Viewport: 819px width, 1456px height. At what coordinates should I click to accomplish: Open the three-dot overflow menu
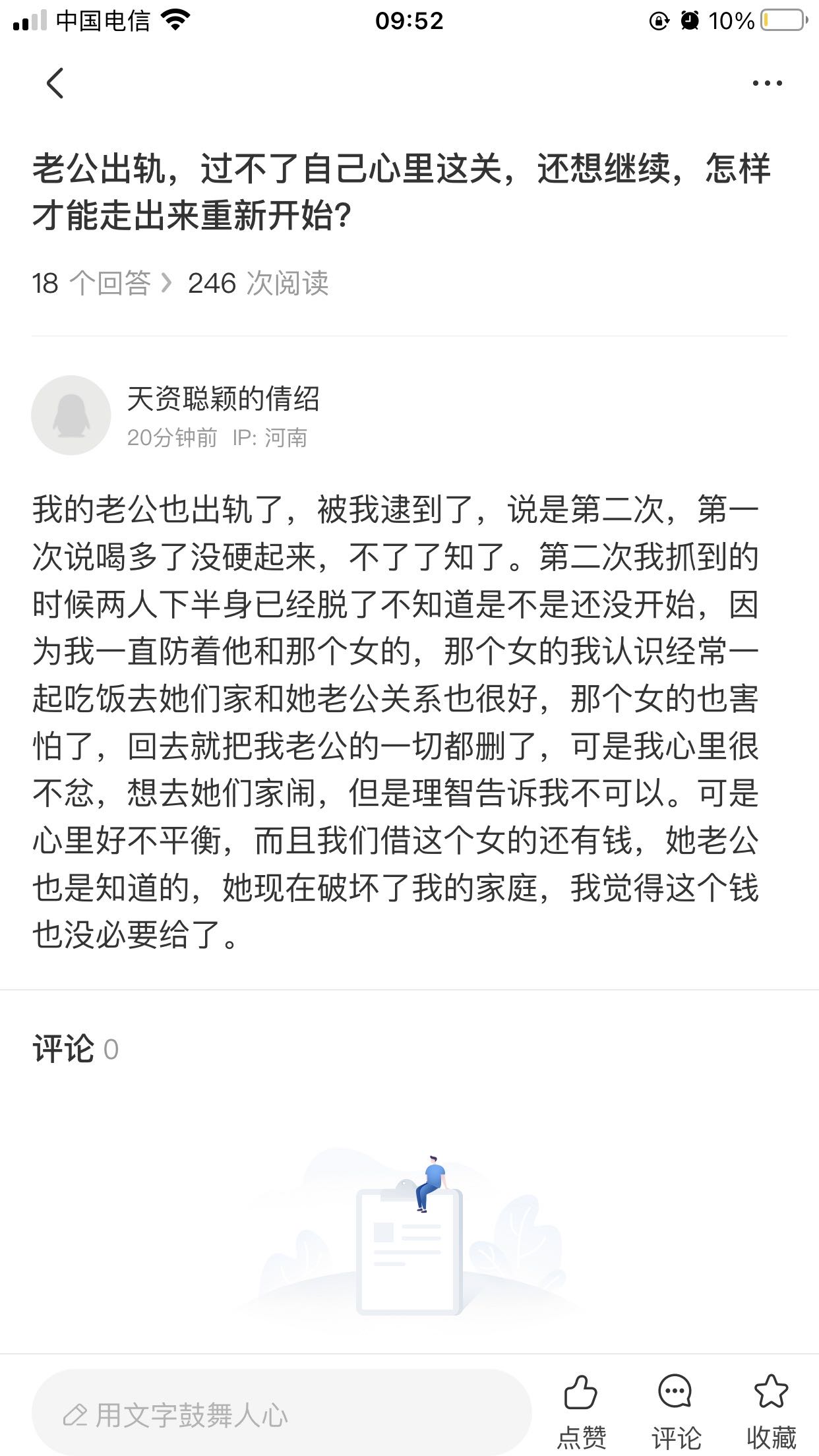tap(767, 83)
